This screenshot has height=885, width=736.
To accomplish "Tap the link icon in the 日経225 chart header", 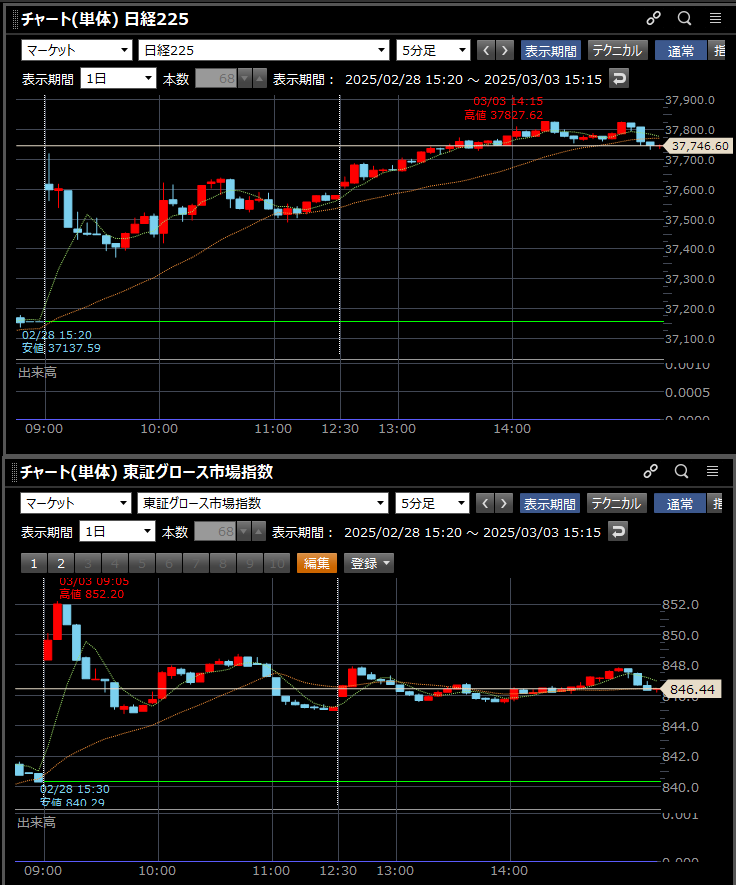I will coord(653,18).
